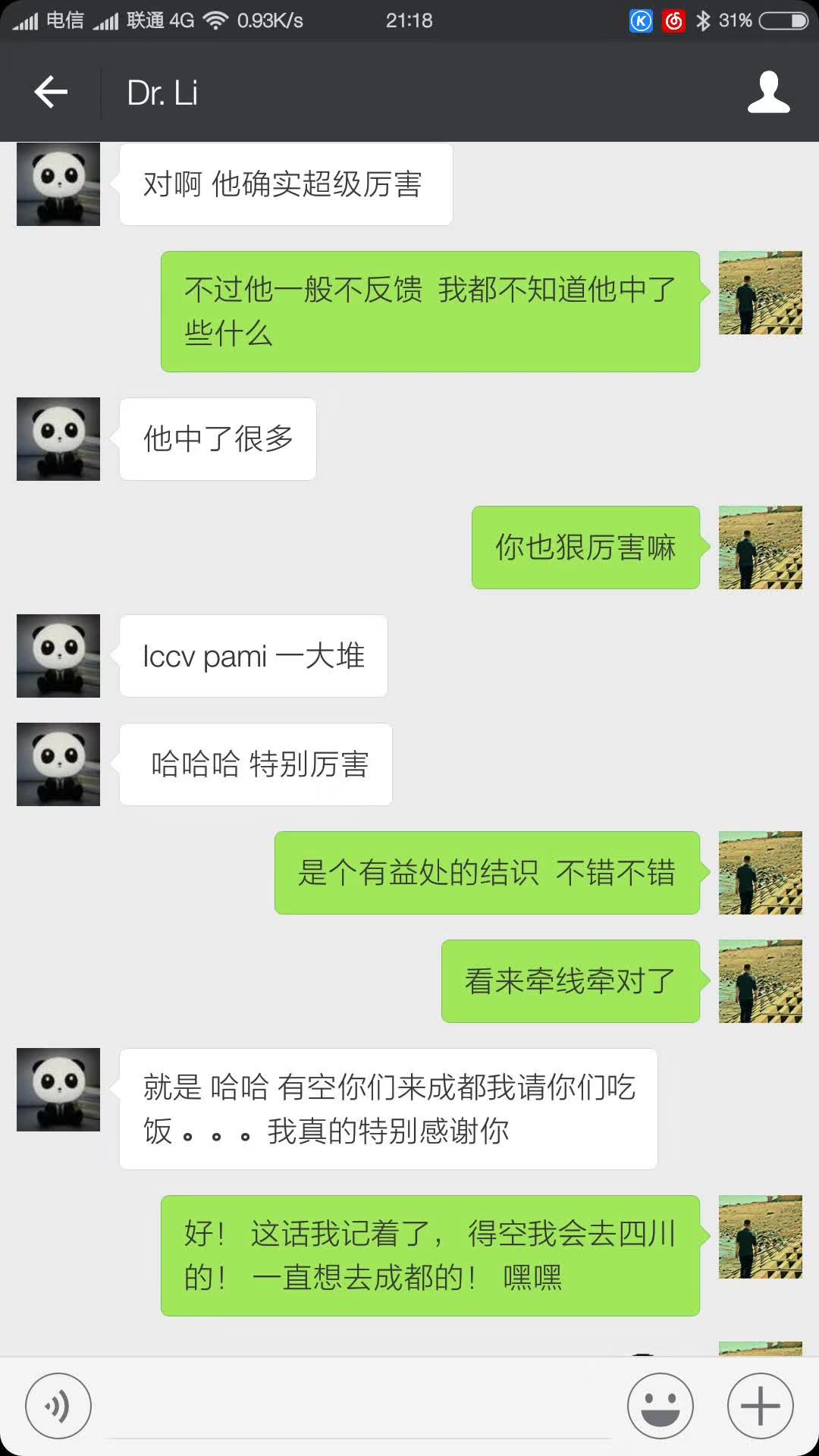Switch to voice message input

(x=58, y=1406)
